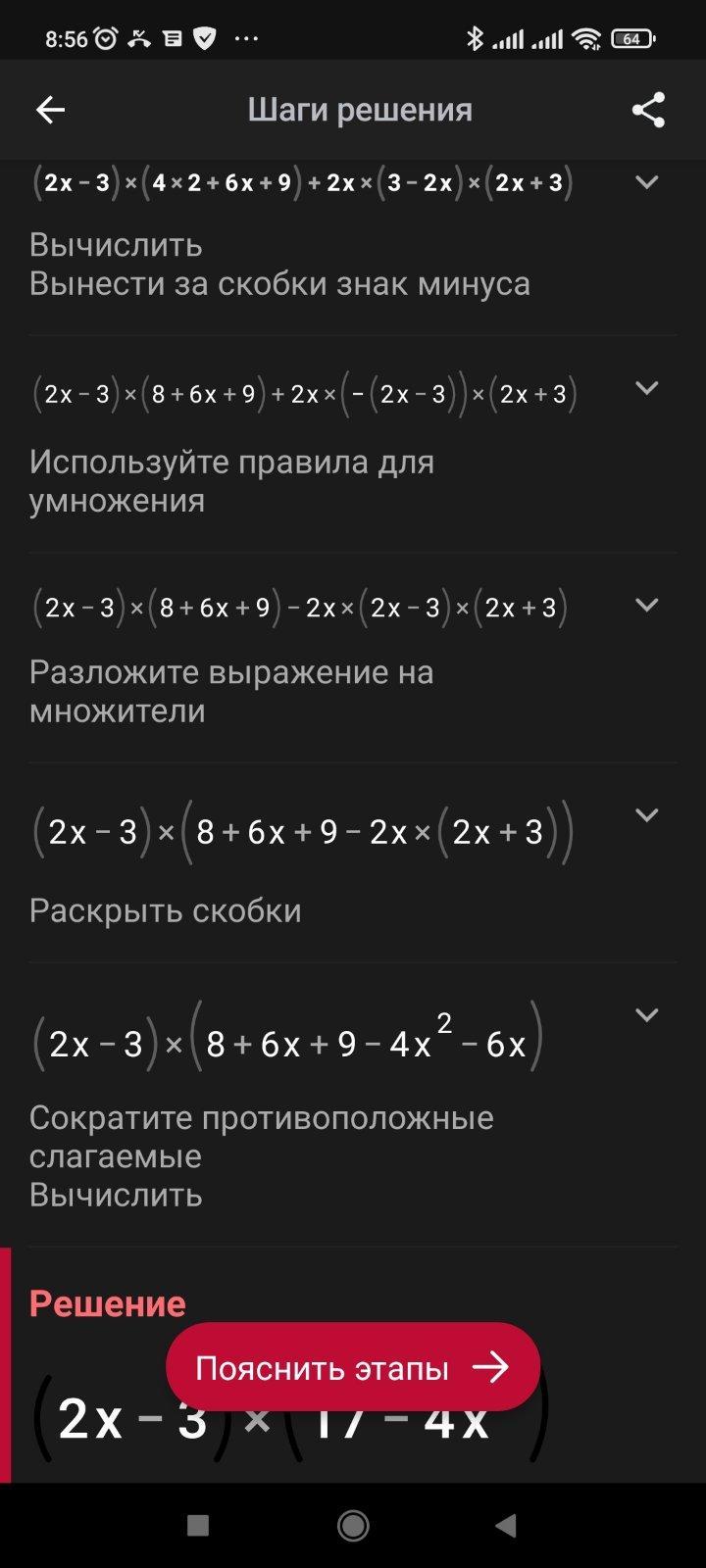Expand the 'Разложите выражение на множители' step

(x=646, y=605)
